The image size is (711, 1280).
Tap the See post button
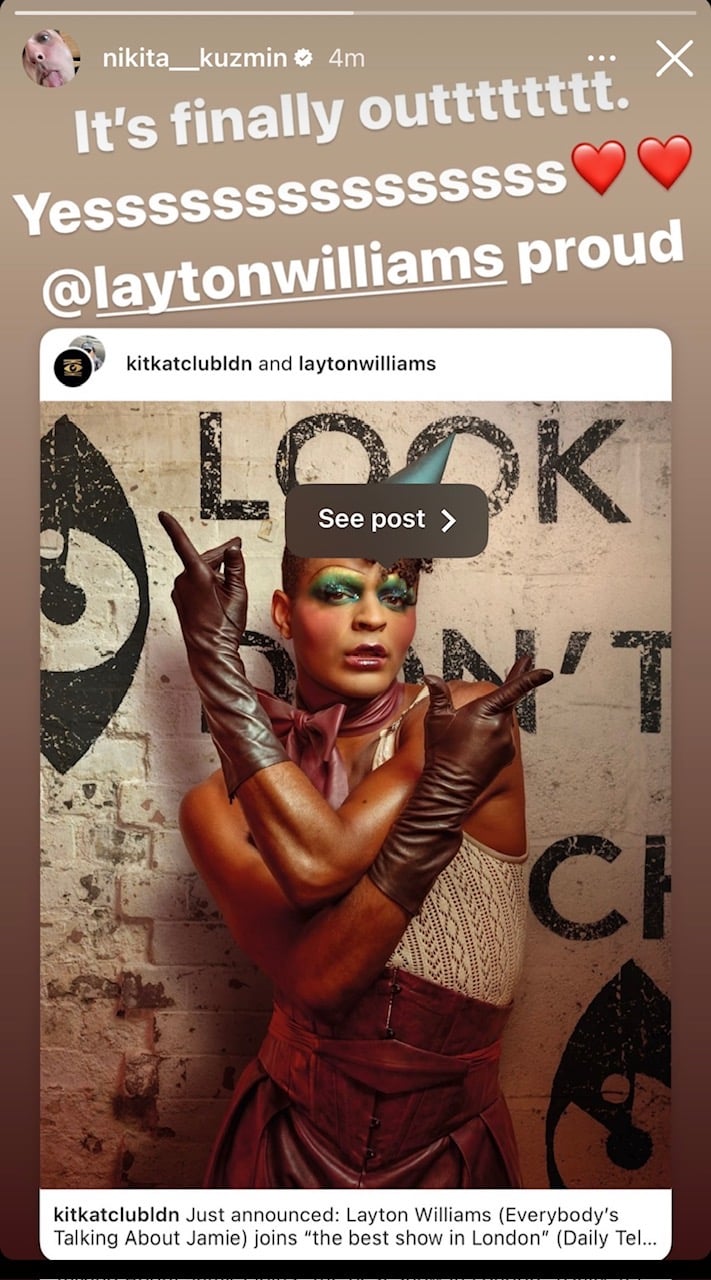(386, 520)
